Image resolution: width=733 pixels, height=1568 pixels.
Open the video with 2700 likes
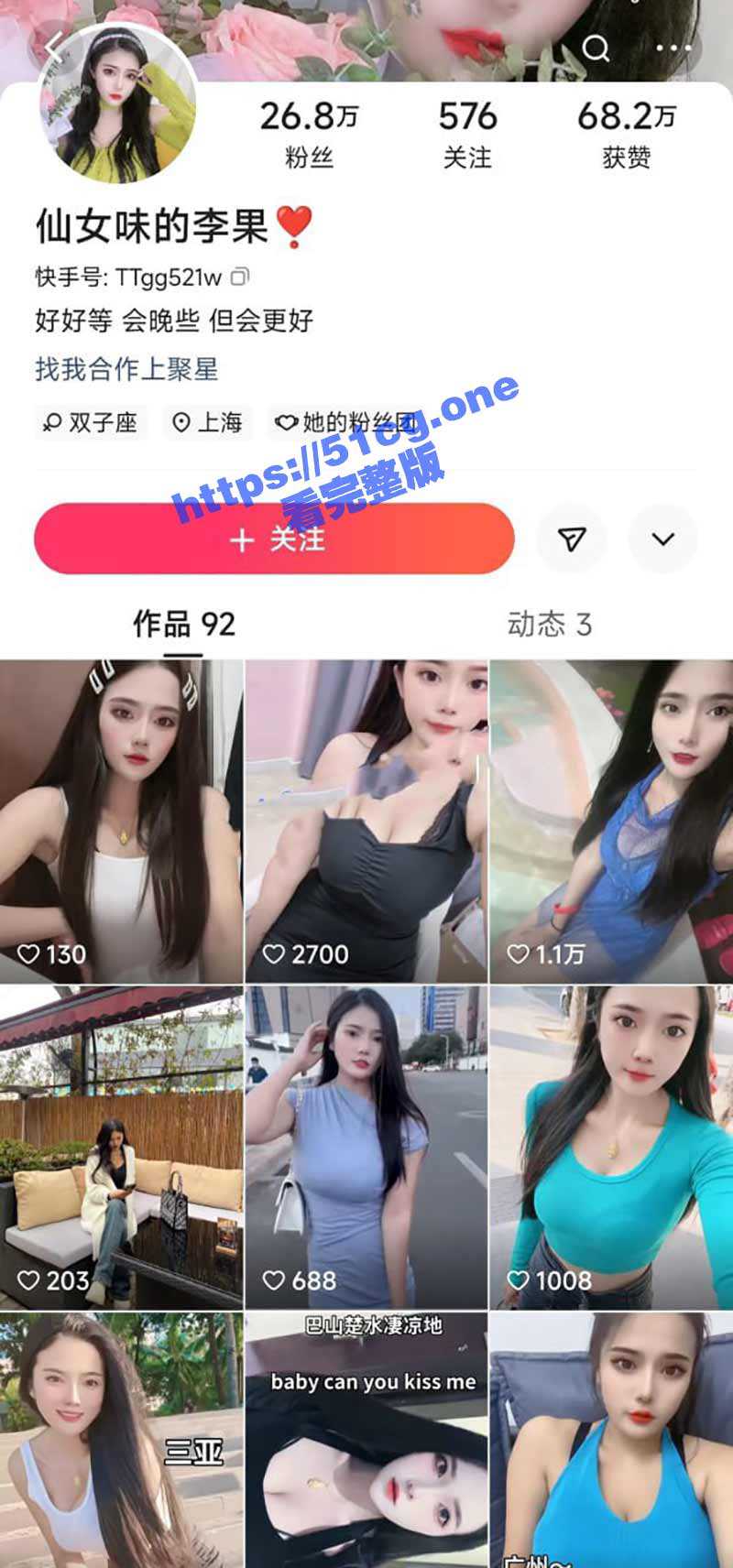(x=366, y=821)
